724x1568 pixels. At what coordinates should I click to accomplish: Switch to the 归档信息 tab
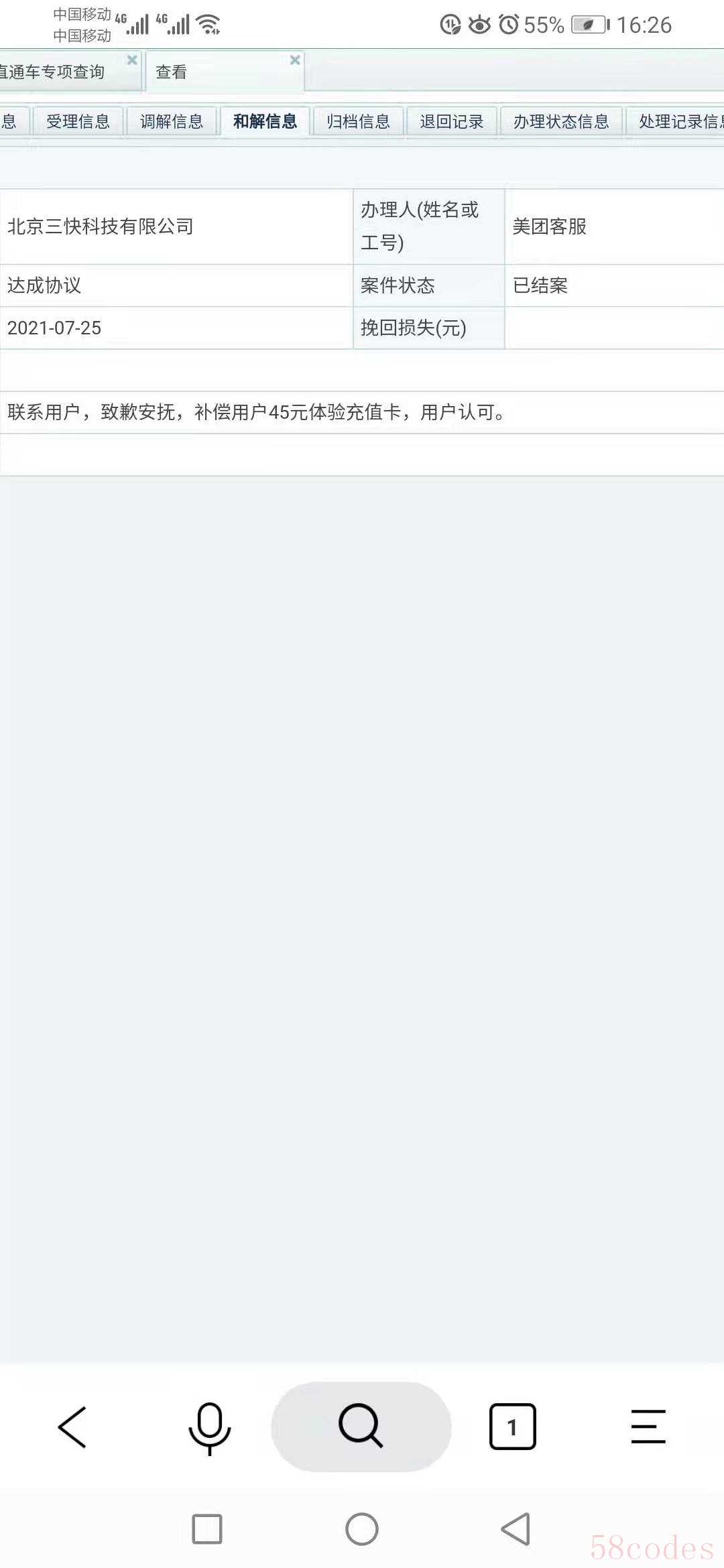pos(358,121)
